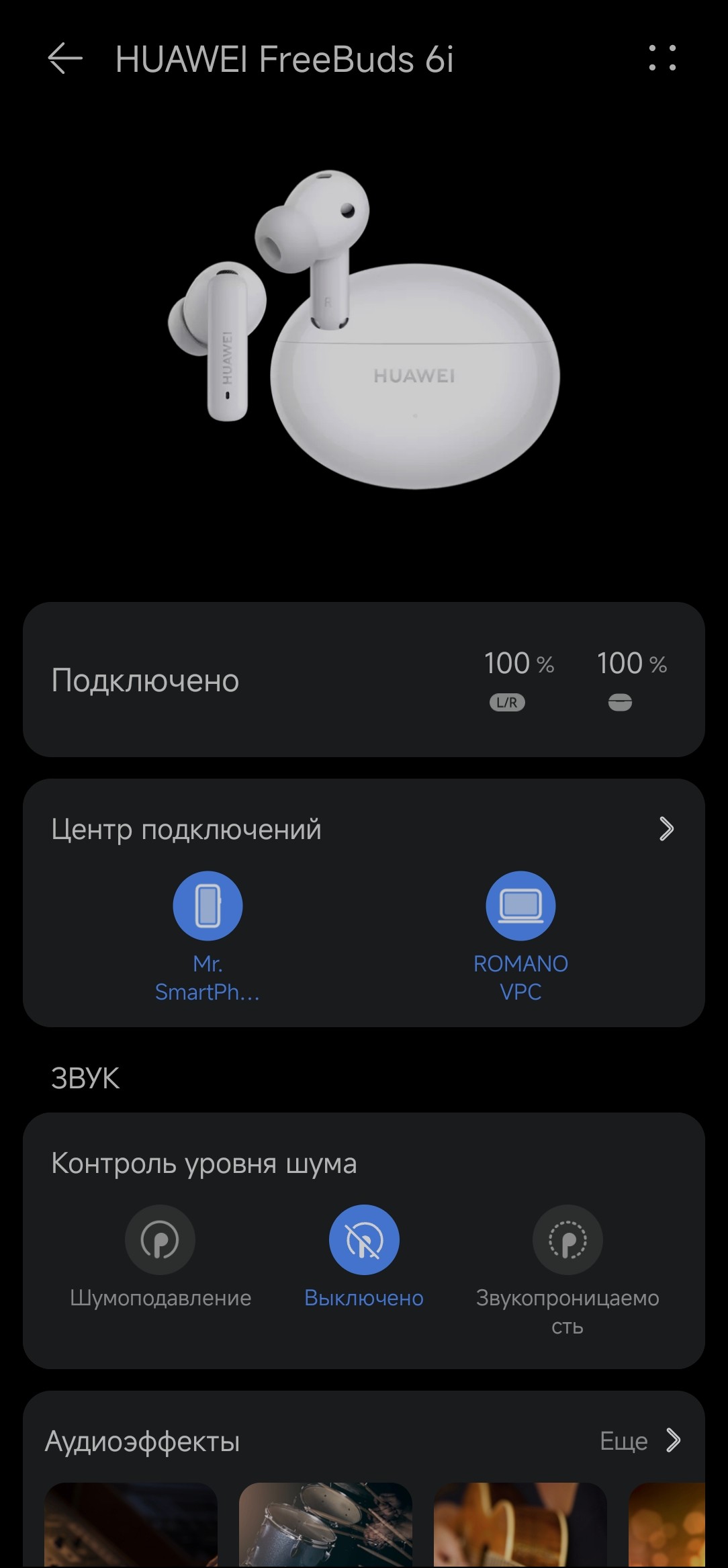Select Выключено noise mode
The width and height of the screenshot is (728, 1568).
[x=364, y=1240]
